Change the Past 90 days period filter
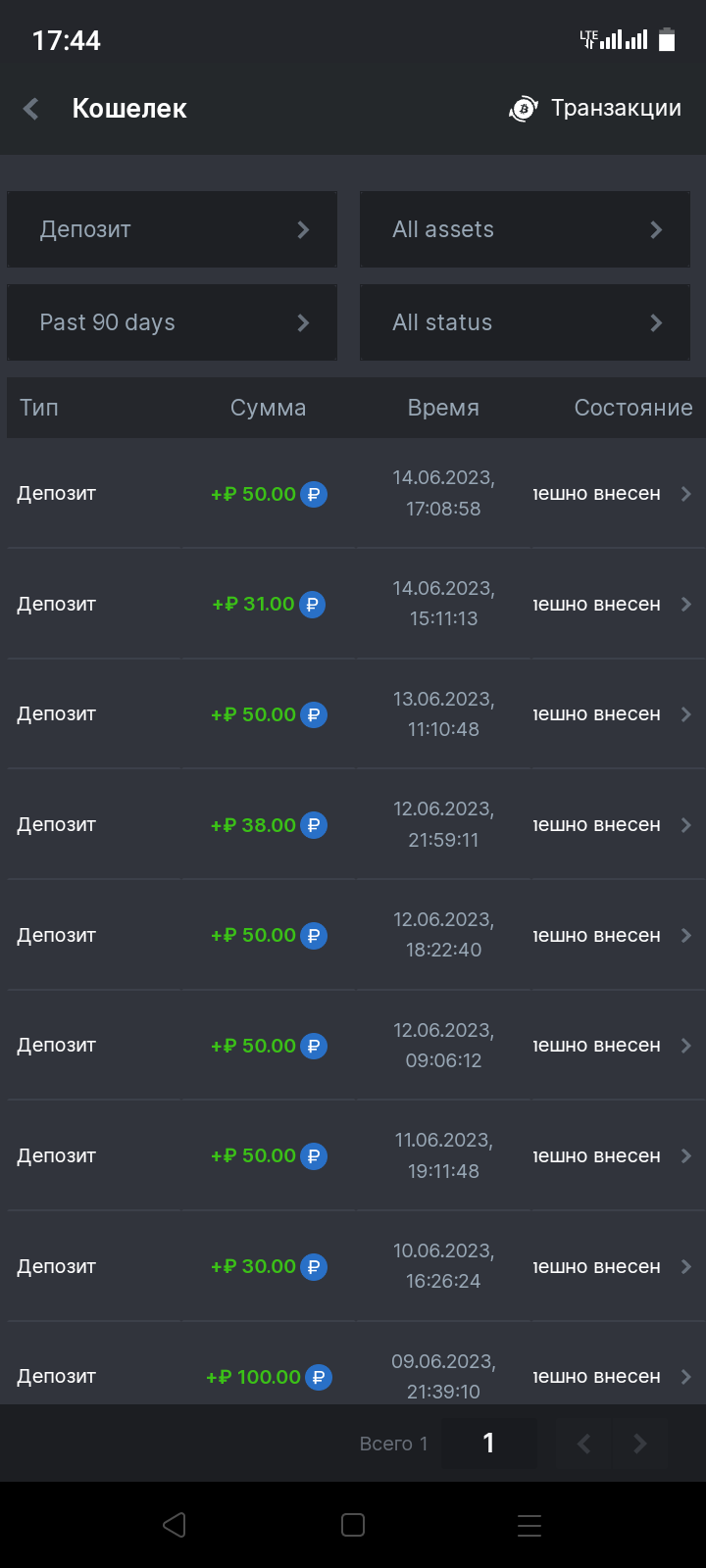The height and width of the screenshot is (1568, 706). click(x=172, y=322)
